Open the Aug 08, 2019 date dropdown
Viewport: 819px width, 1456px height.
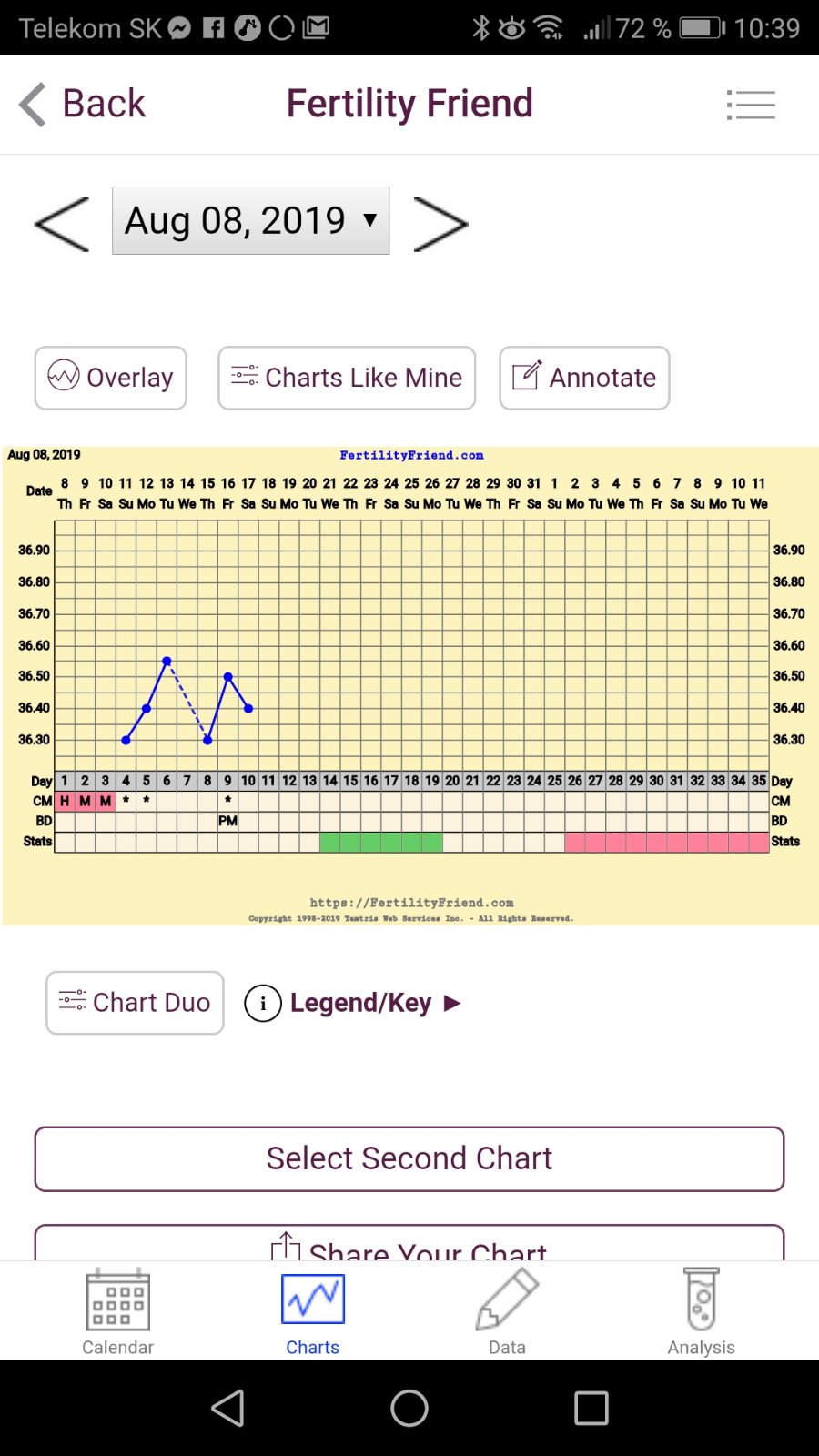[x=250, y=221]
